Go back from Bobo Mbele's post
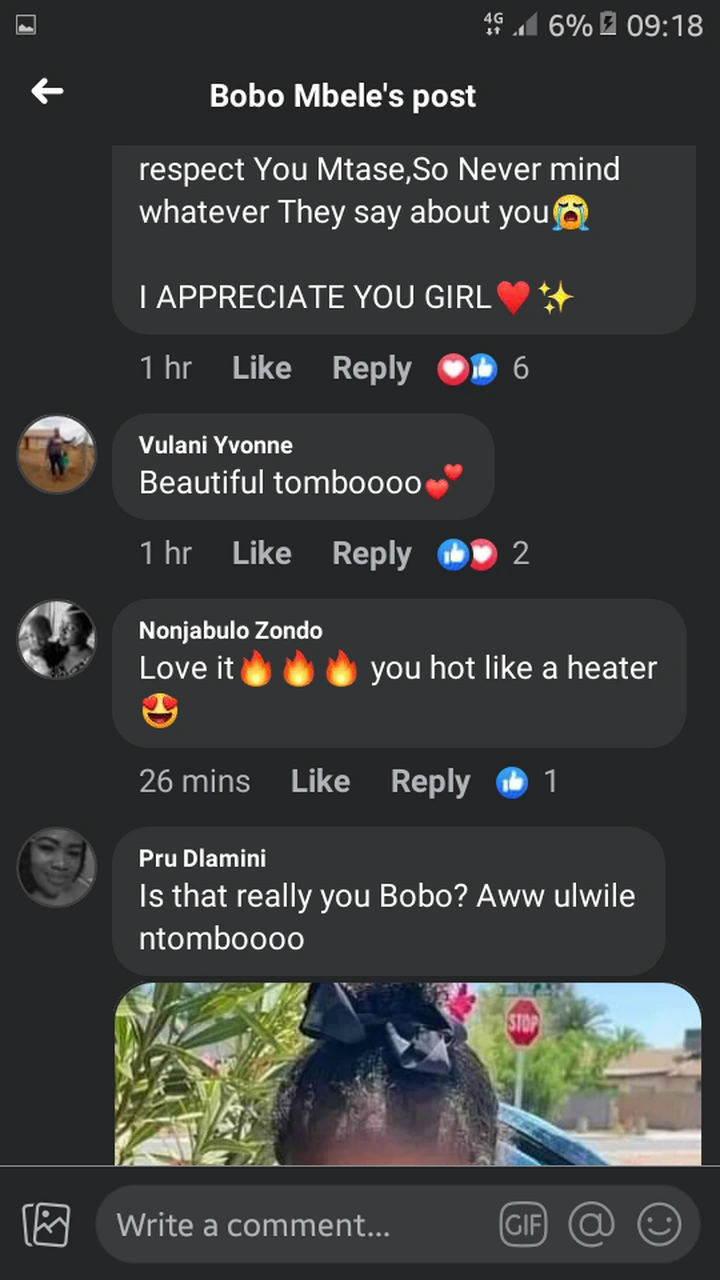Viewport: 720px width, 1280px height. [x=47, y=92]
